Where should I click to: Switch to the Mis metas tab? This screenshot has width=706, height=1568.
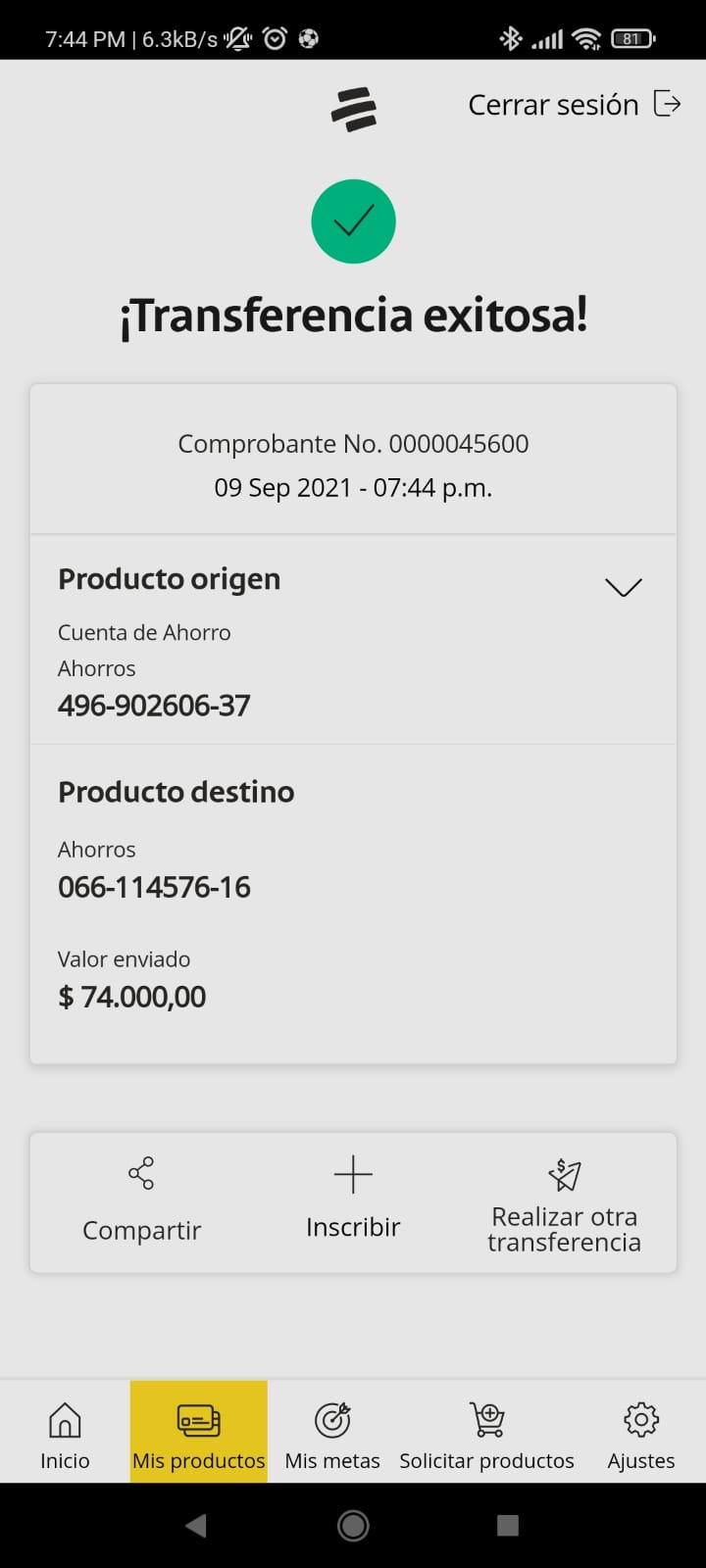(332, 1436)
